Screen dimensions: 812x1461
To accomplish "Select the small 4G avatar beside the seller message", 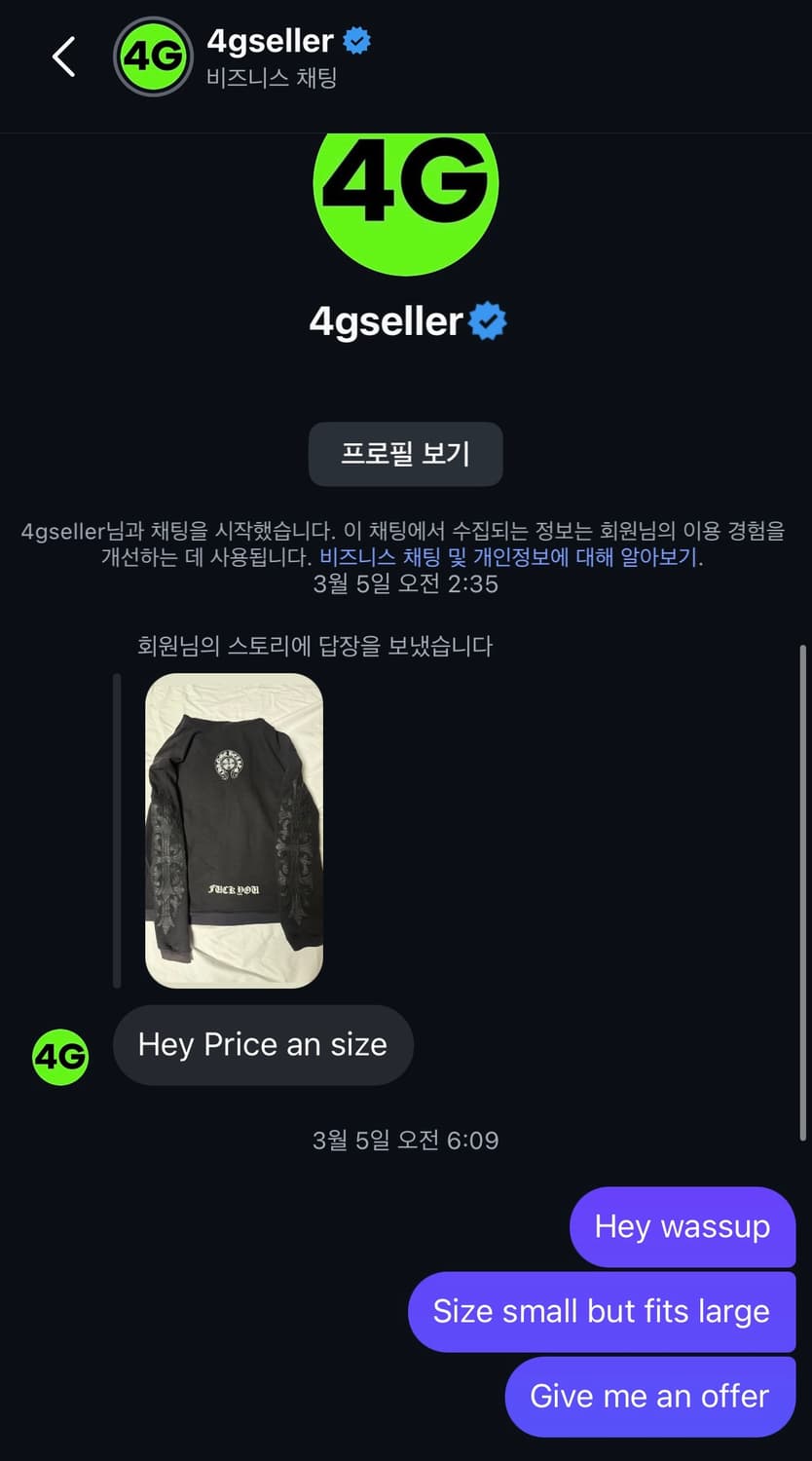I will pyautogui.click(x=60, y=1057).
